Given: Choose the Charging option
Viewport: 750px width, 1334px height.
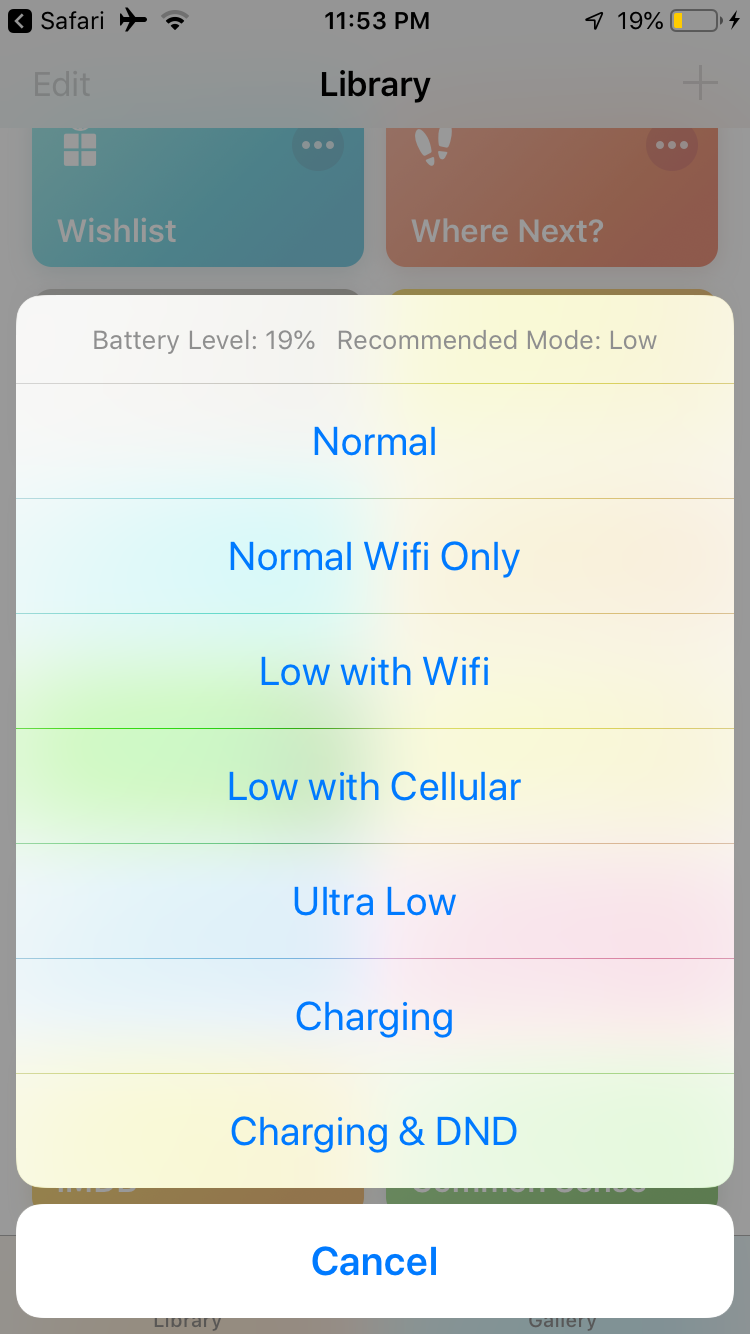Looking at the screenshot, I should [x=375, y=1016].
